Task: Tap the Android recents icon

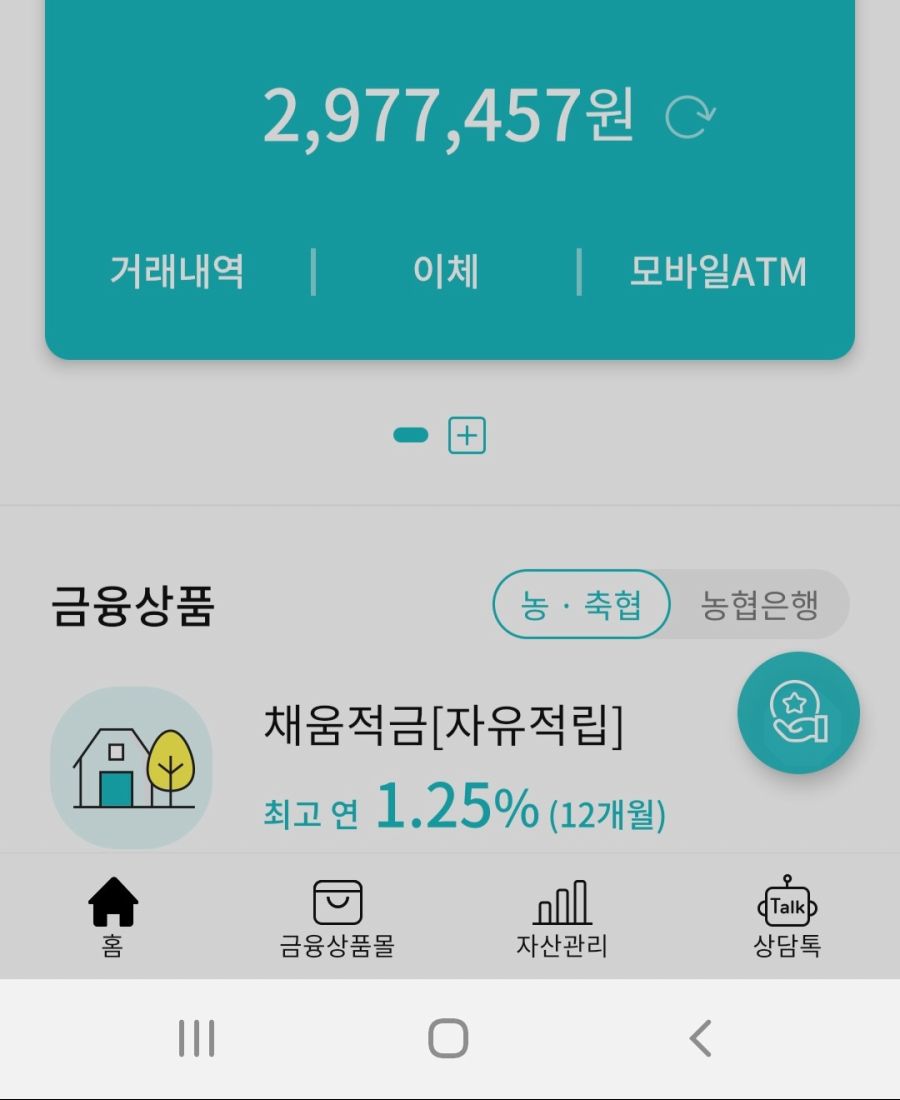Action: coord(196,1038)
